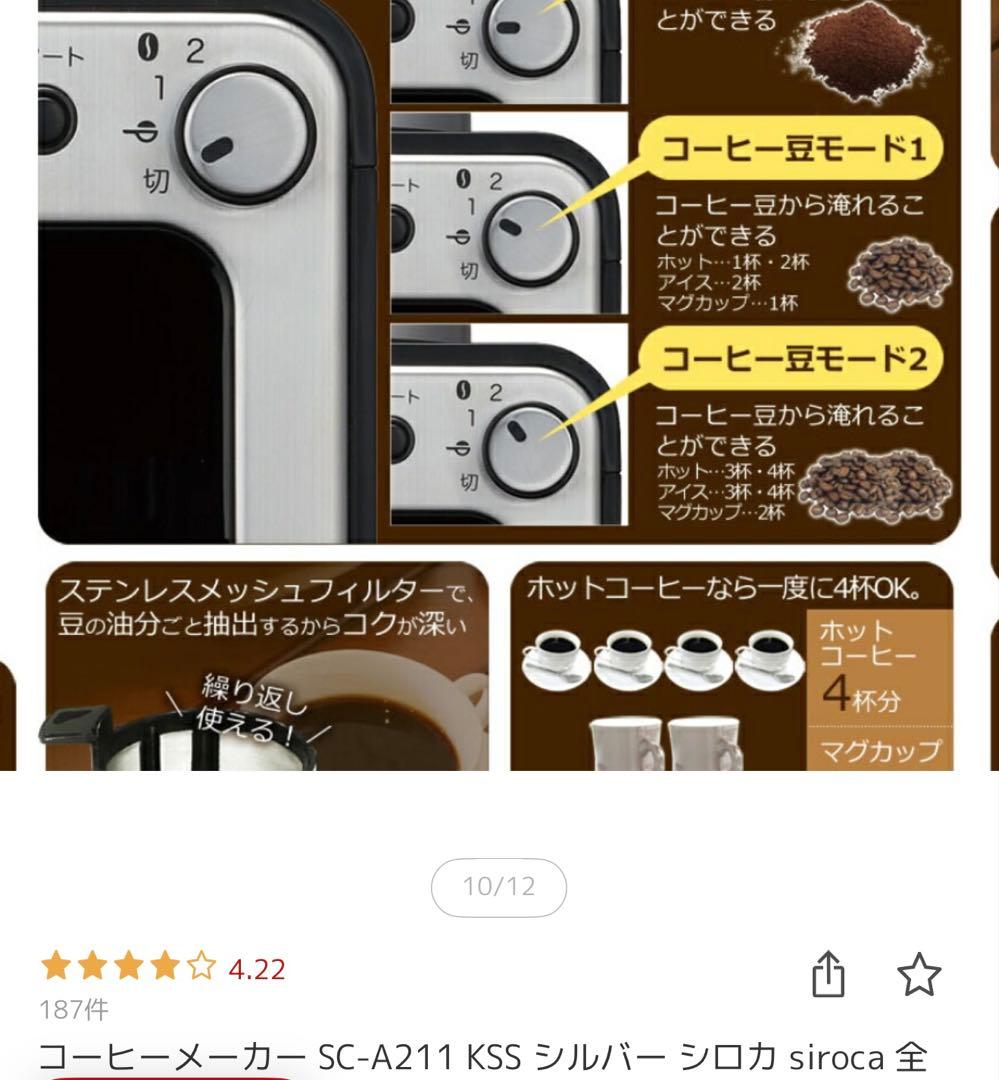Tap the 10/12 image page indicator
Viewport: 999px width, 1080px height.
499,886
